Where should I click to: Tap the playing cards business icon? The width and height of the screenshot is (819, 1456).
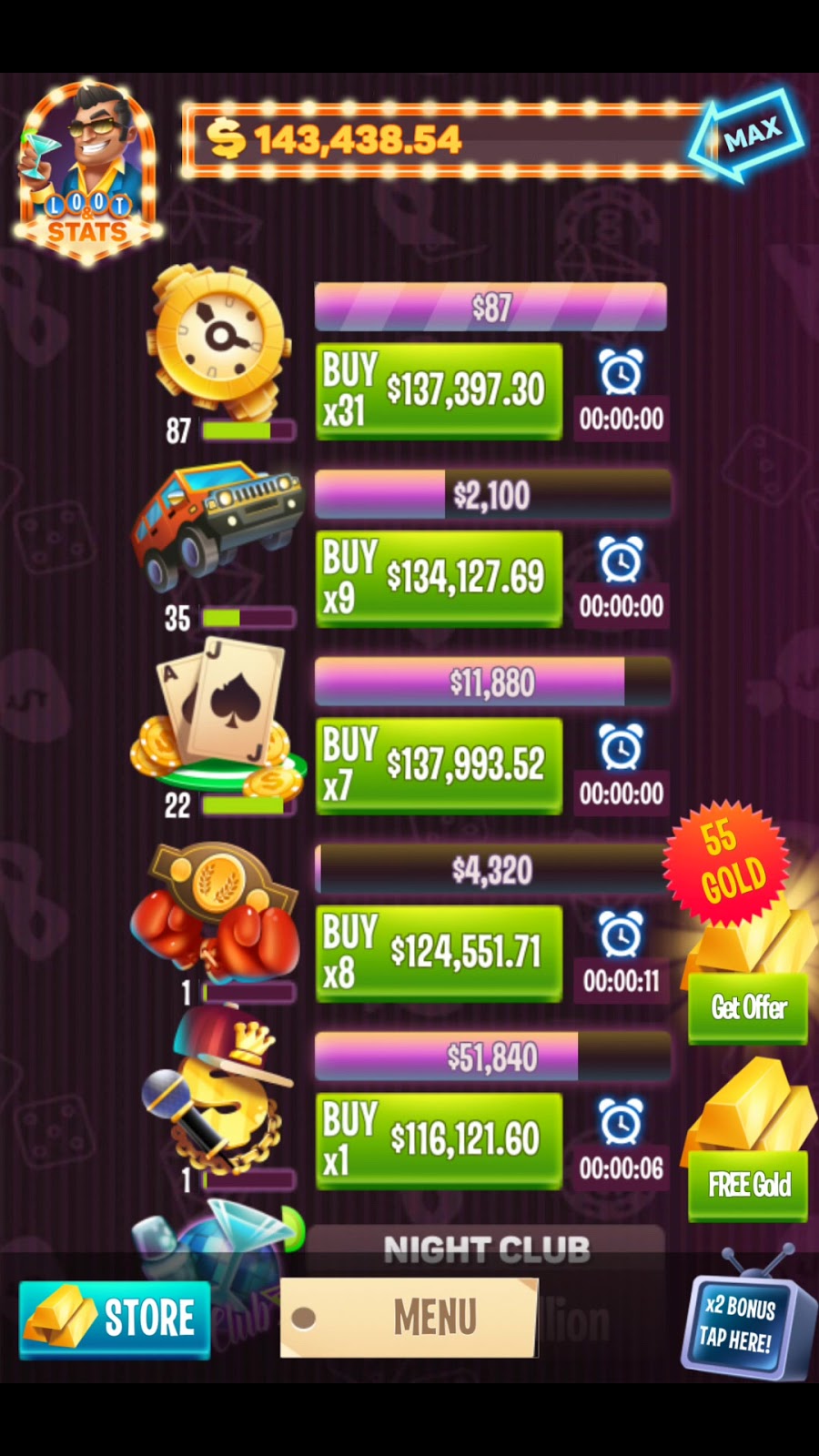tap(218, 719)
